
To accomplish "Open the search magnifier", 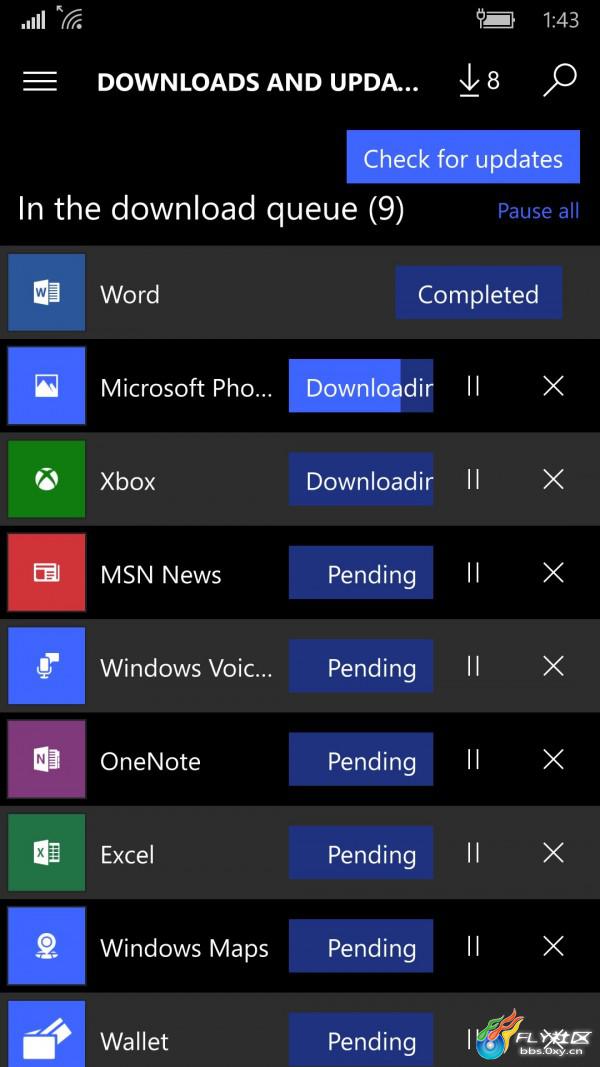I will tap(559, 81).
